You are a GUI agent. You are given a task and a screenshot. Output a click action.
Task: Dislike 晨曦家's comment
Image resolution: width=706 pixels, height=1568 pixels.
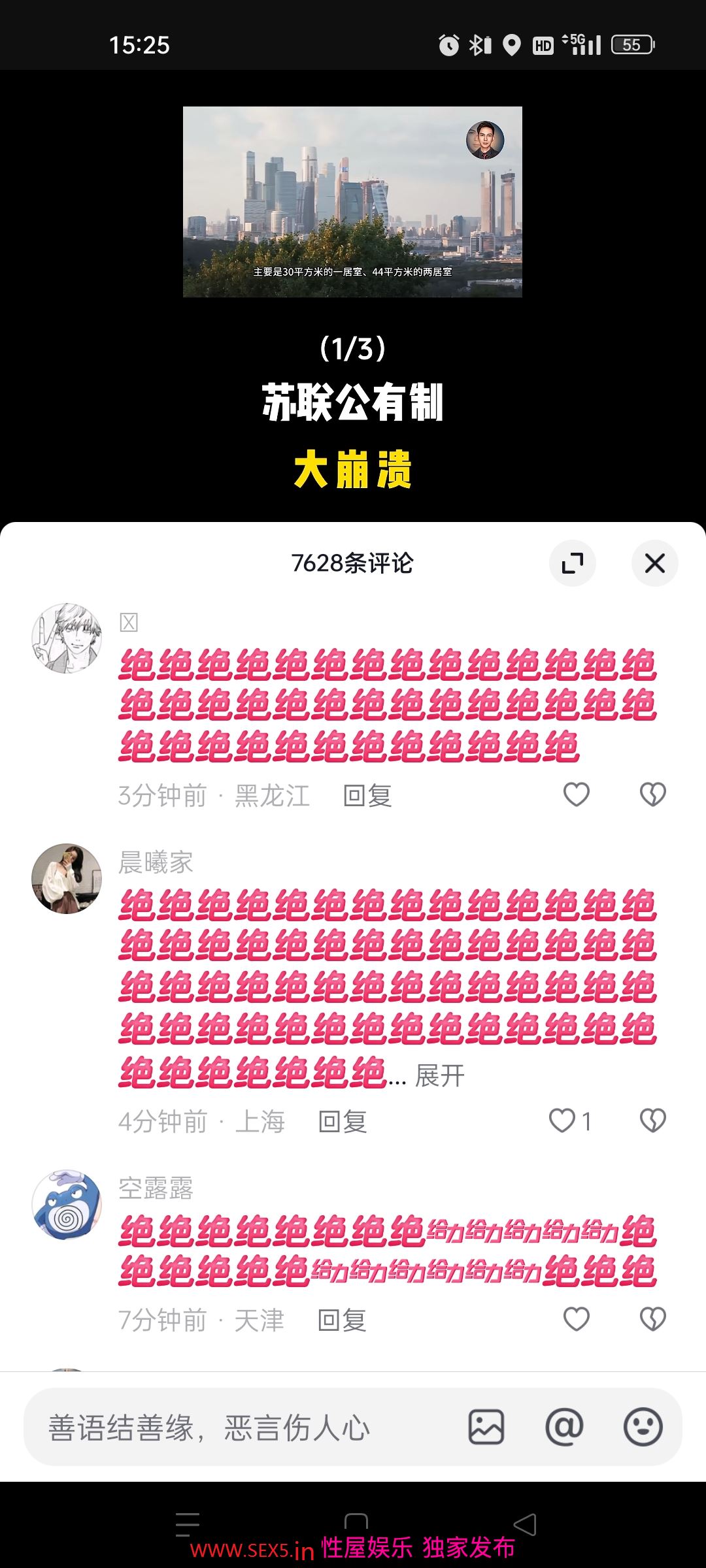click(x=652, y=1120)
